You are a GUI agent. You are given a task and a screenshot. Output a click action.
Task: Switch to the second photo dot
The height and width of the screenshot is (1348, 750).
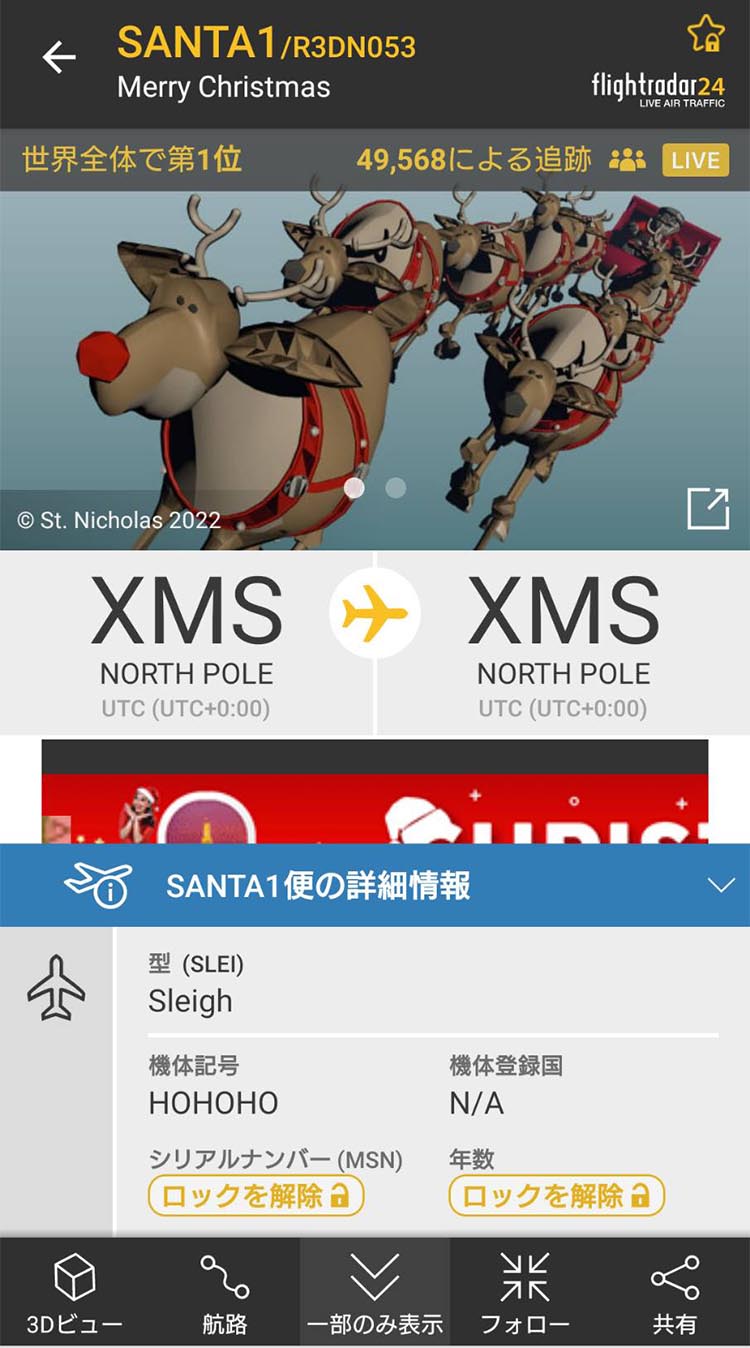pos(396,488)
